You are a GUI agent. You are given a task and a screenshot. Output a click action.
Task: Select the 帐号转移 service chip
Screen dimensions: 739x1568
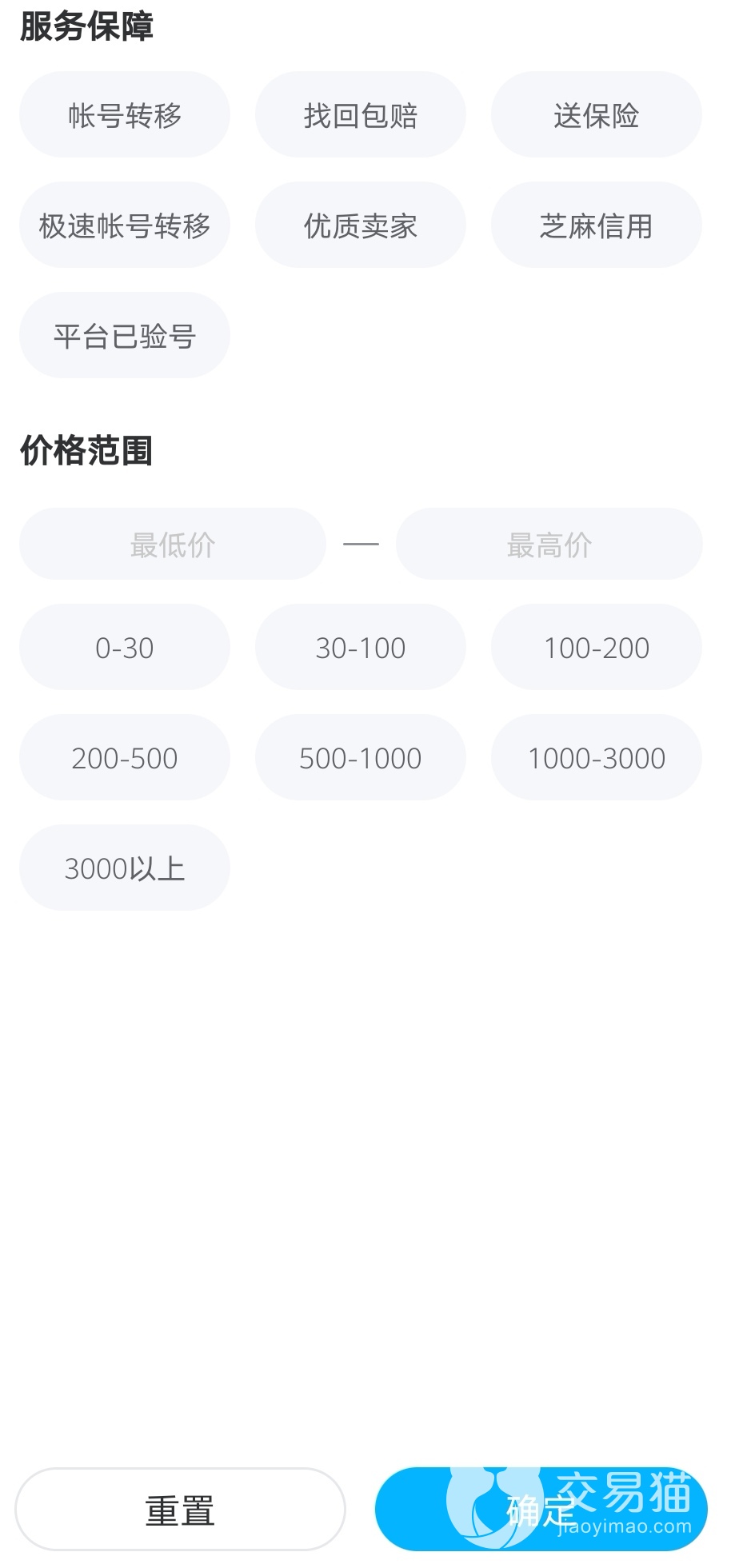coord(125,115)
